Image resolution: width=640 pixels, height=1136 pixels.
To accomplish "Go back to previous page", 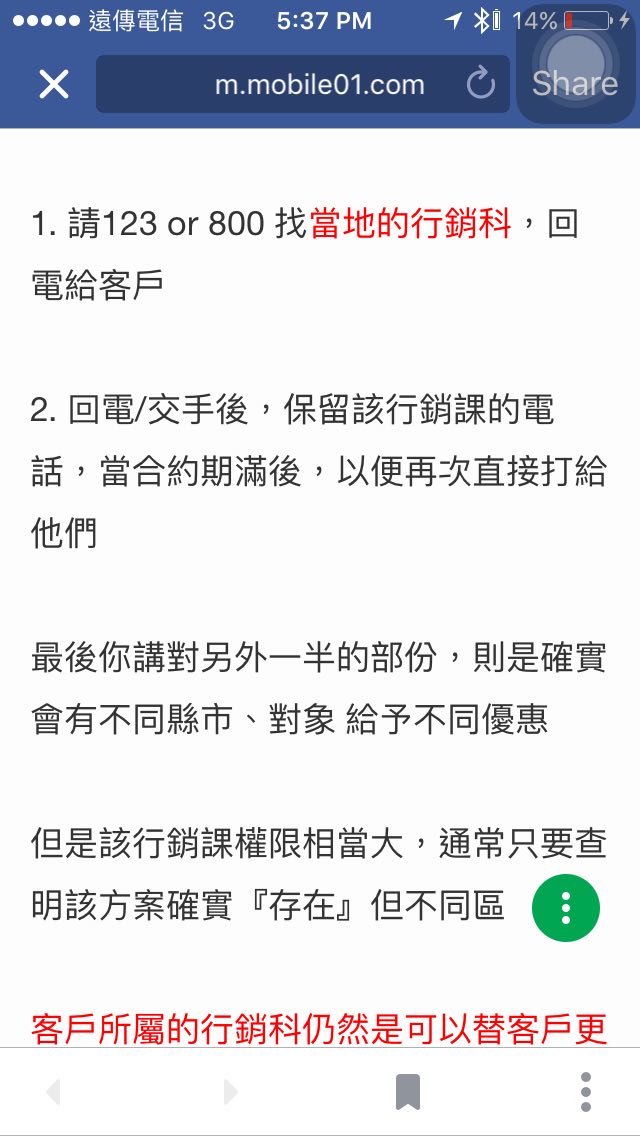I will [53, 1092].
